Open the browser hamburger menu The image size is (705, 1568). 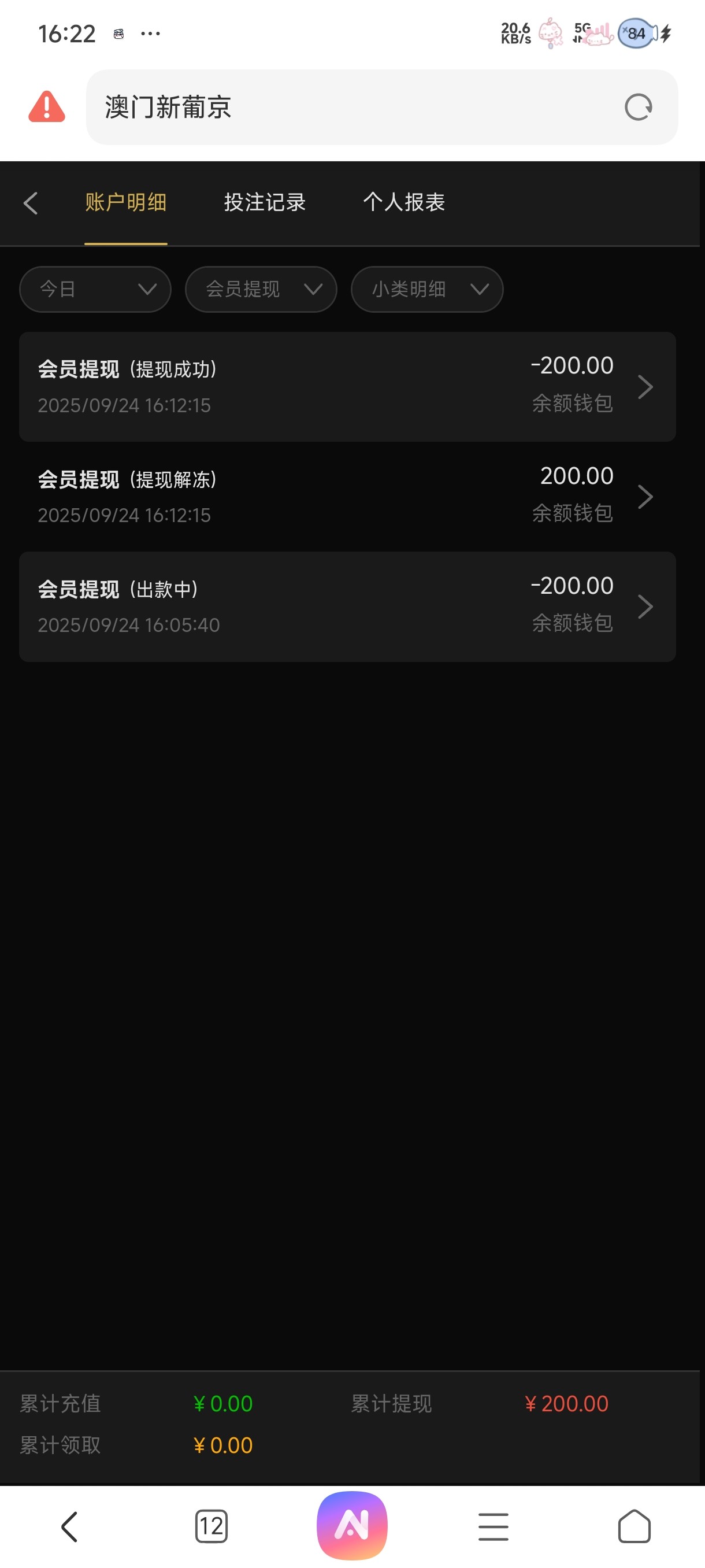point(493,1526)
